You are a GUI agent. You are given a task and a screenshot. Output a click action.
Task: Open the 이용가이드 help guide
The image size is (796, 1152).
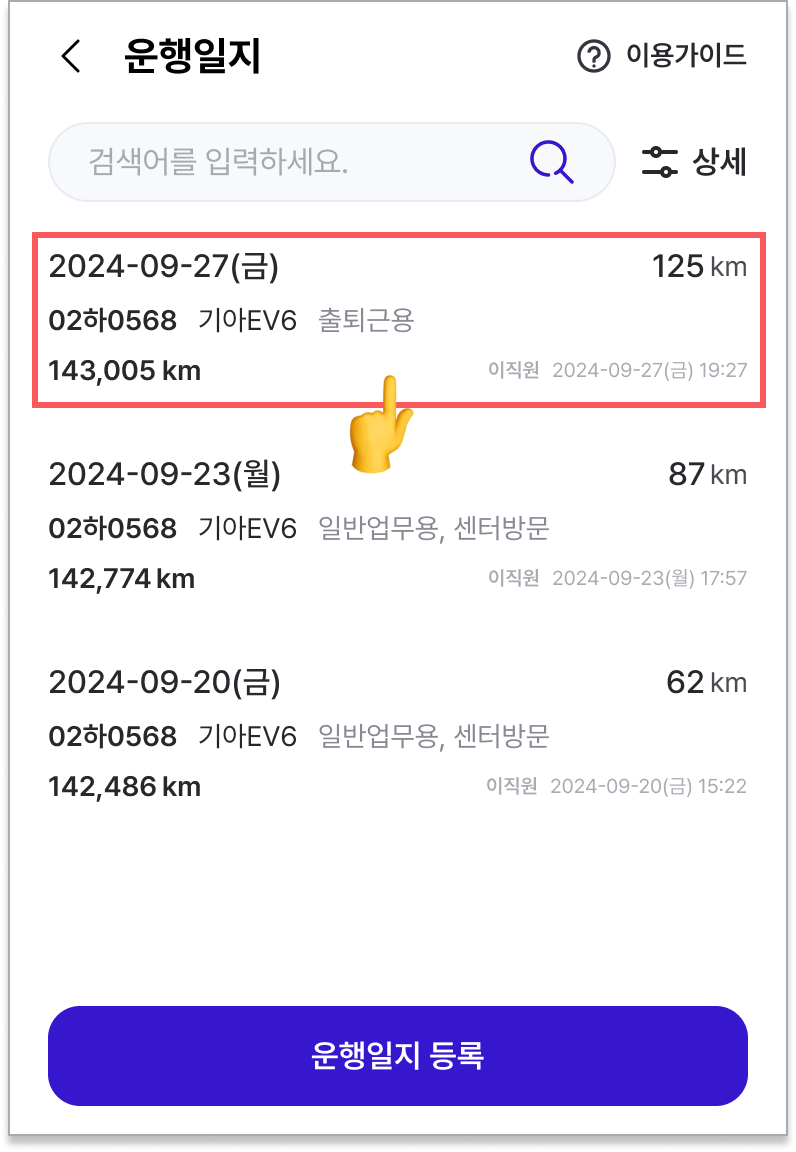click(x=662, y=56)
